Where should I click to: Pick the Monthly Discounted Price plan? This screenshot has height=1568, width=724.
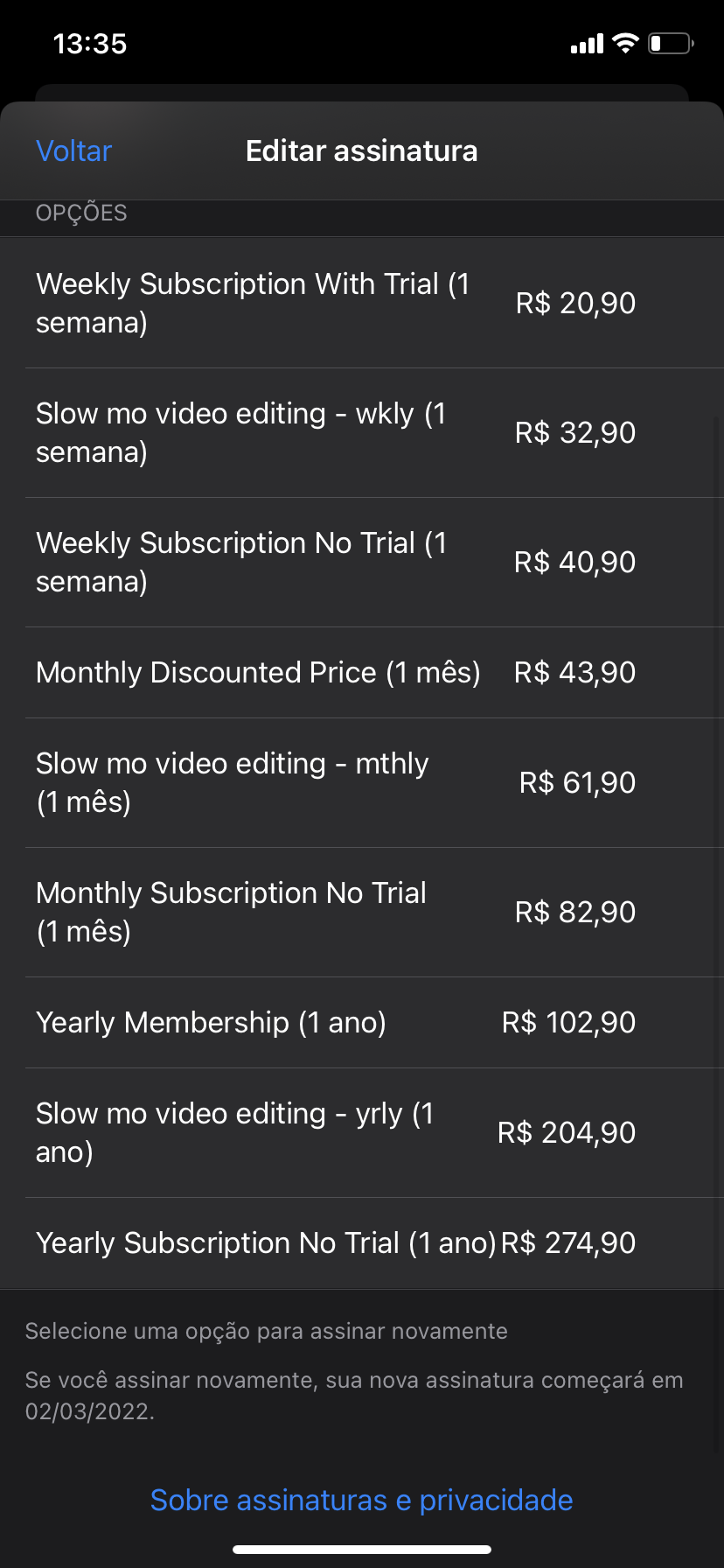click(x=336, y=672)
